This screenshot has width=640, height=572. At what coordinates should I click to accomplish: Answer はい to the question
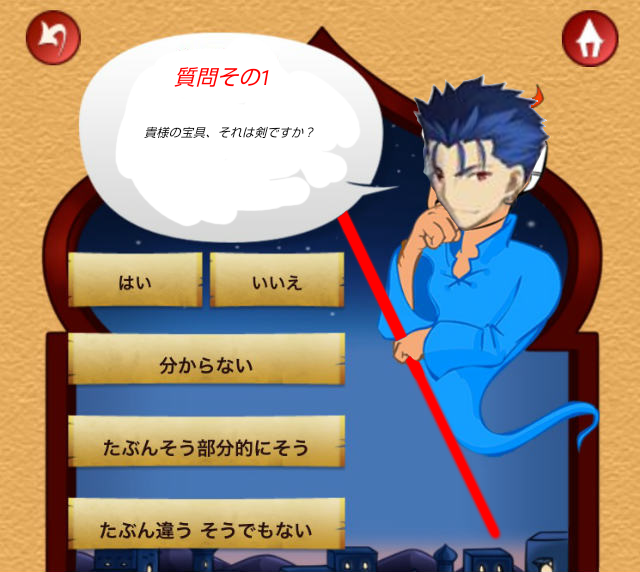[135, 281]
